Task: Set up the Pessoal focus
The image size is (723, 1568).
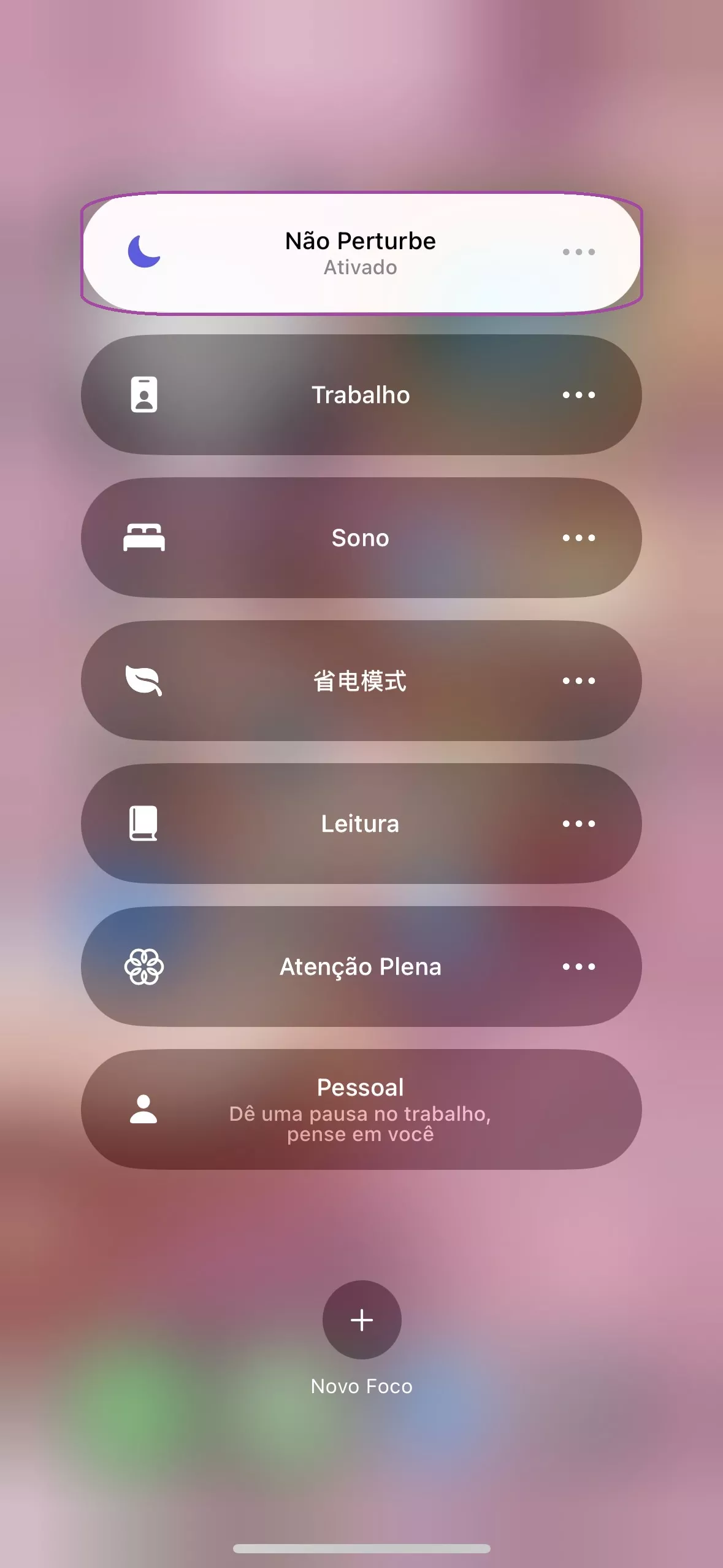Action: [361, 1109]
